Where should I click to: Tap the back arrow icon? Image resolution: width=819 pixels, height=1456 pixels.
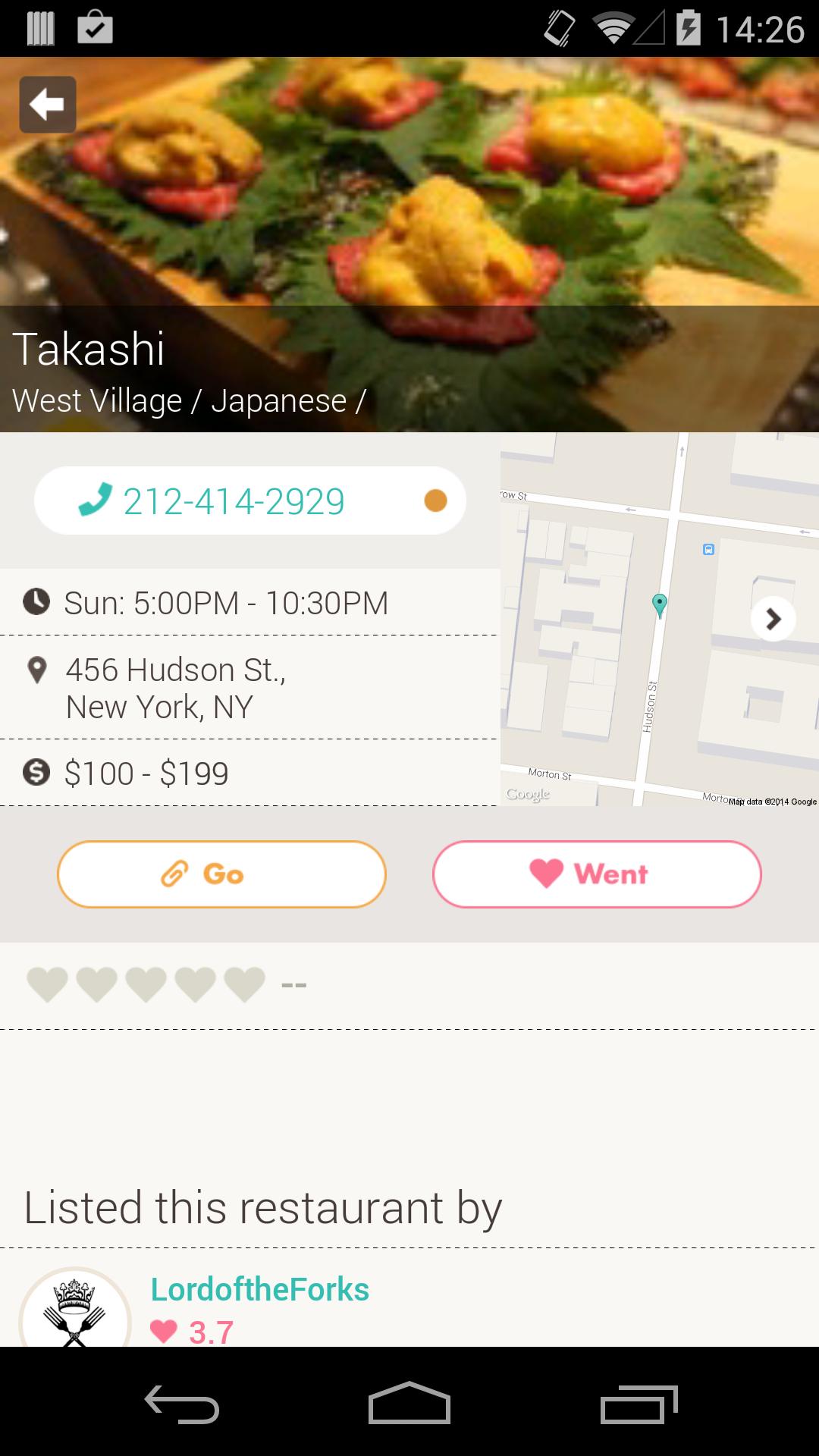pos(47,105)
